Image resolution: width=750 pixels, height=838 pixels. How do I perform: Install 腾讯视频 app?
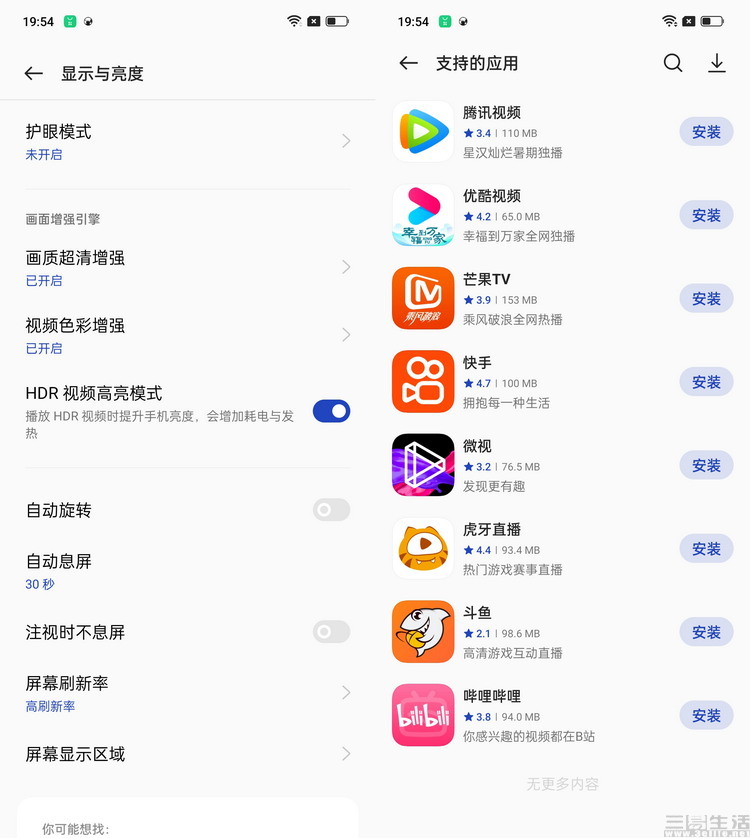706,132
